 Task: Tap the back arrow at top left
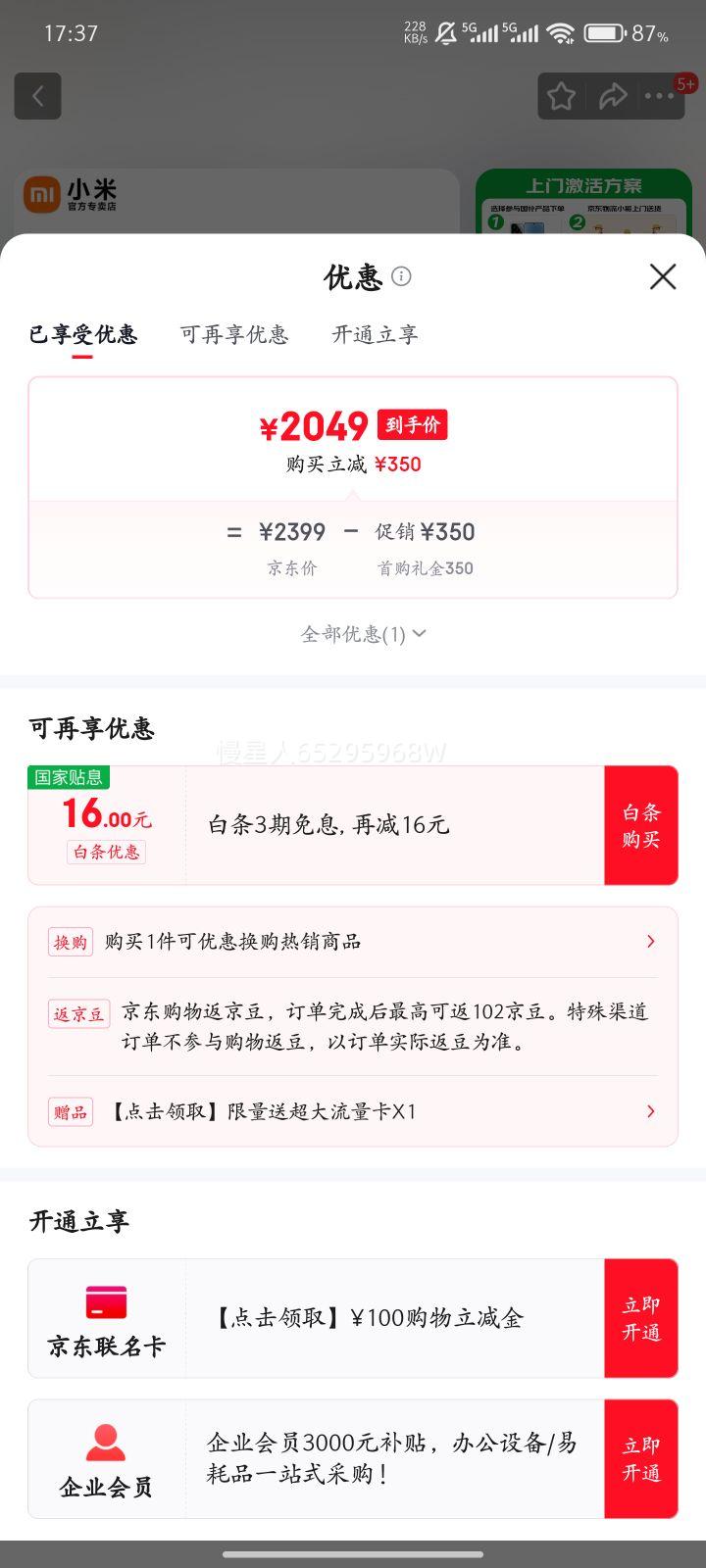coord(37,96)
